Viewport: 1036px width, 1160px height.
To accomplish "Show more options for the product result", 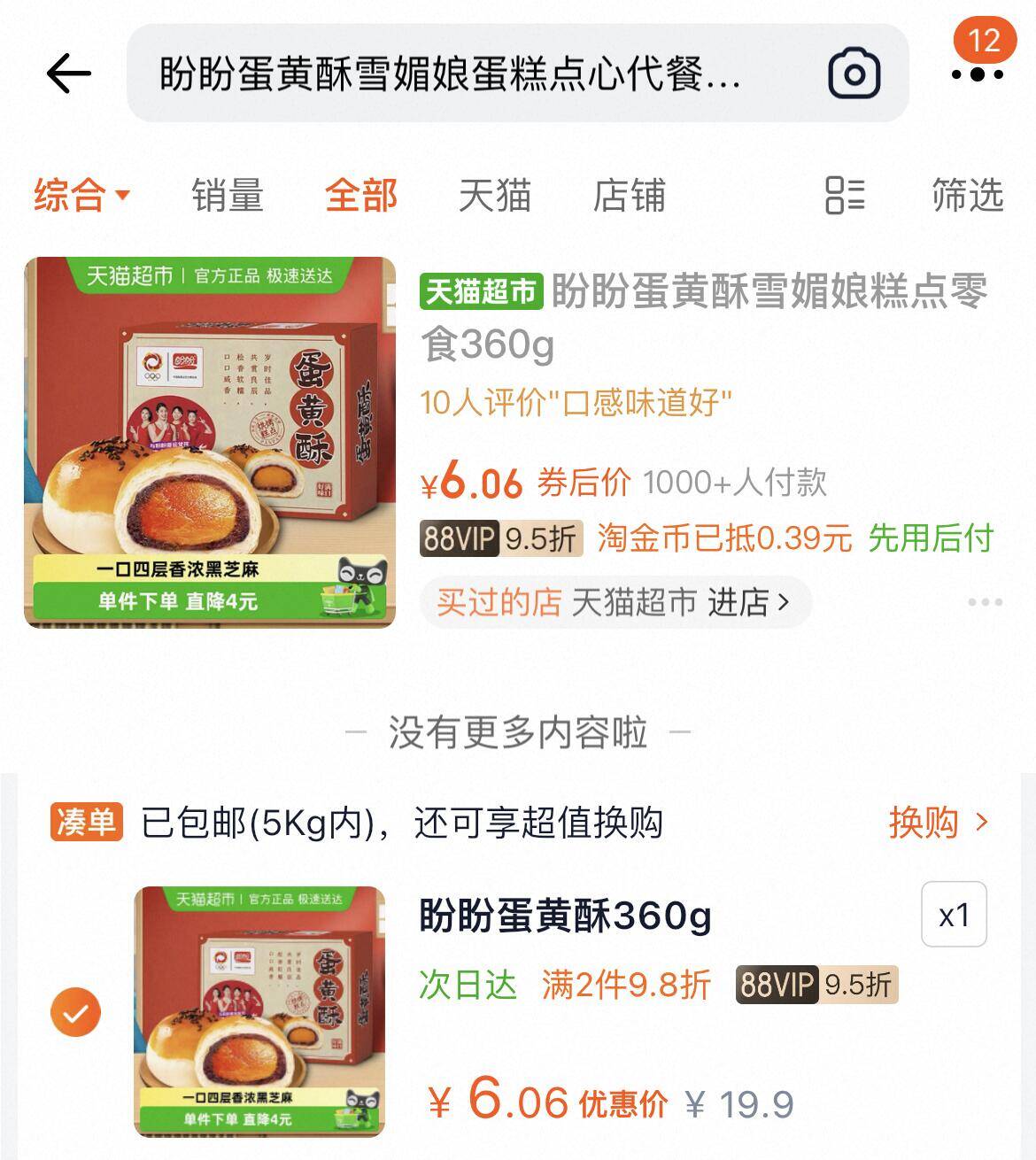I will click(985, 603).
